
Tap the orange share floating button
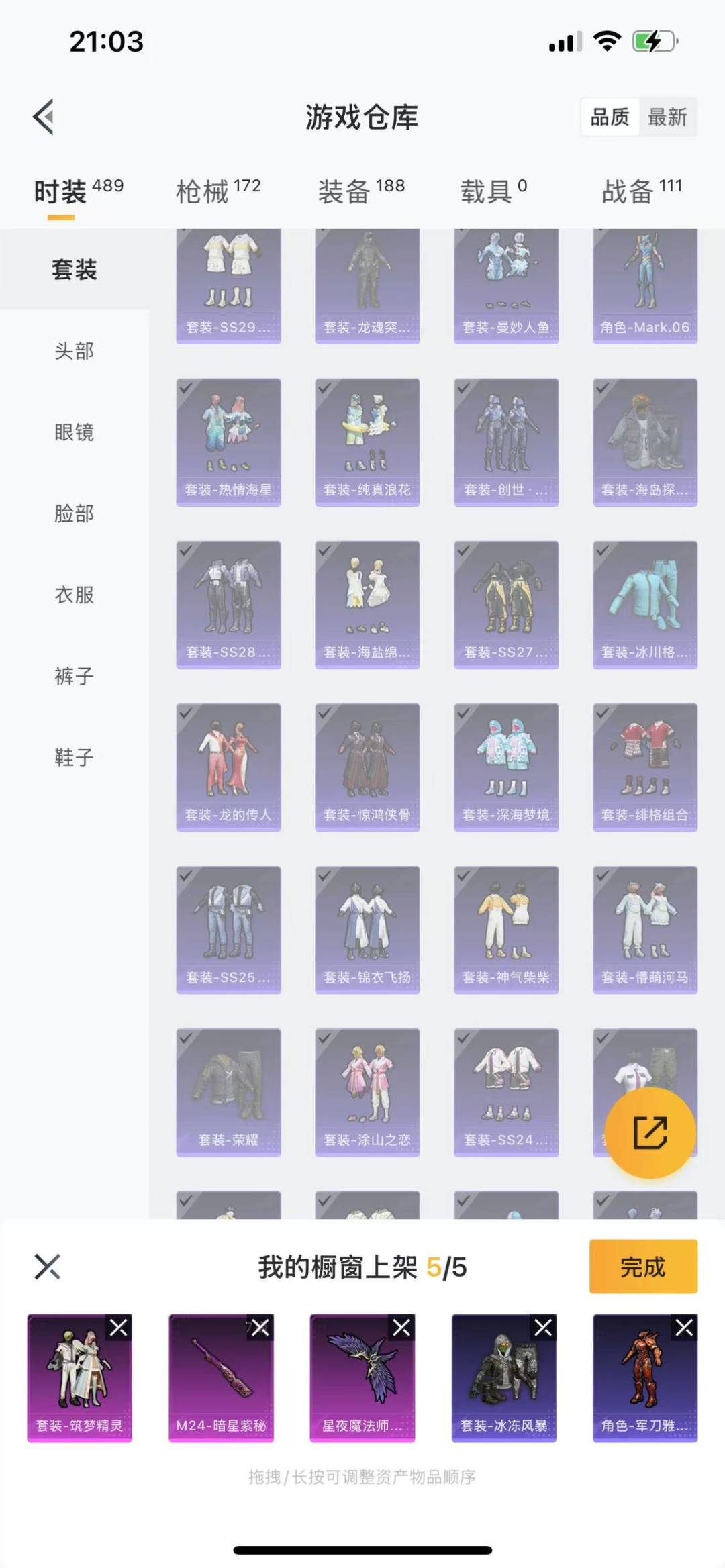point(650,1133)
